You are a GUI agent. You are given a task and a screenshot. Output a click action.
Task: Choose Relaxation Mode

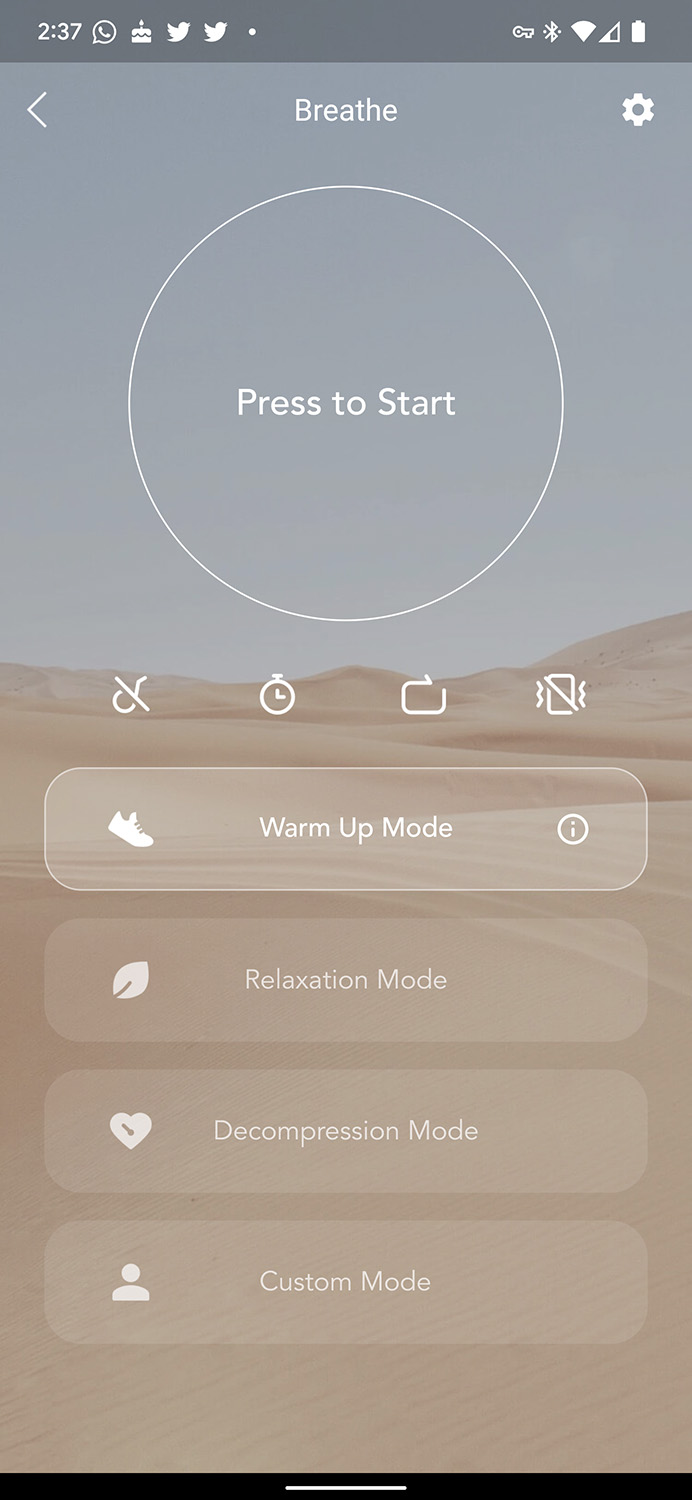pyautogui.click(x=346, y=980)
